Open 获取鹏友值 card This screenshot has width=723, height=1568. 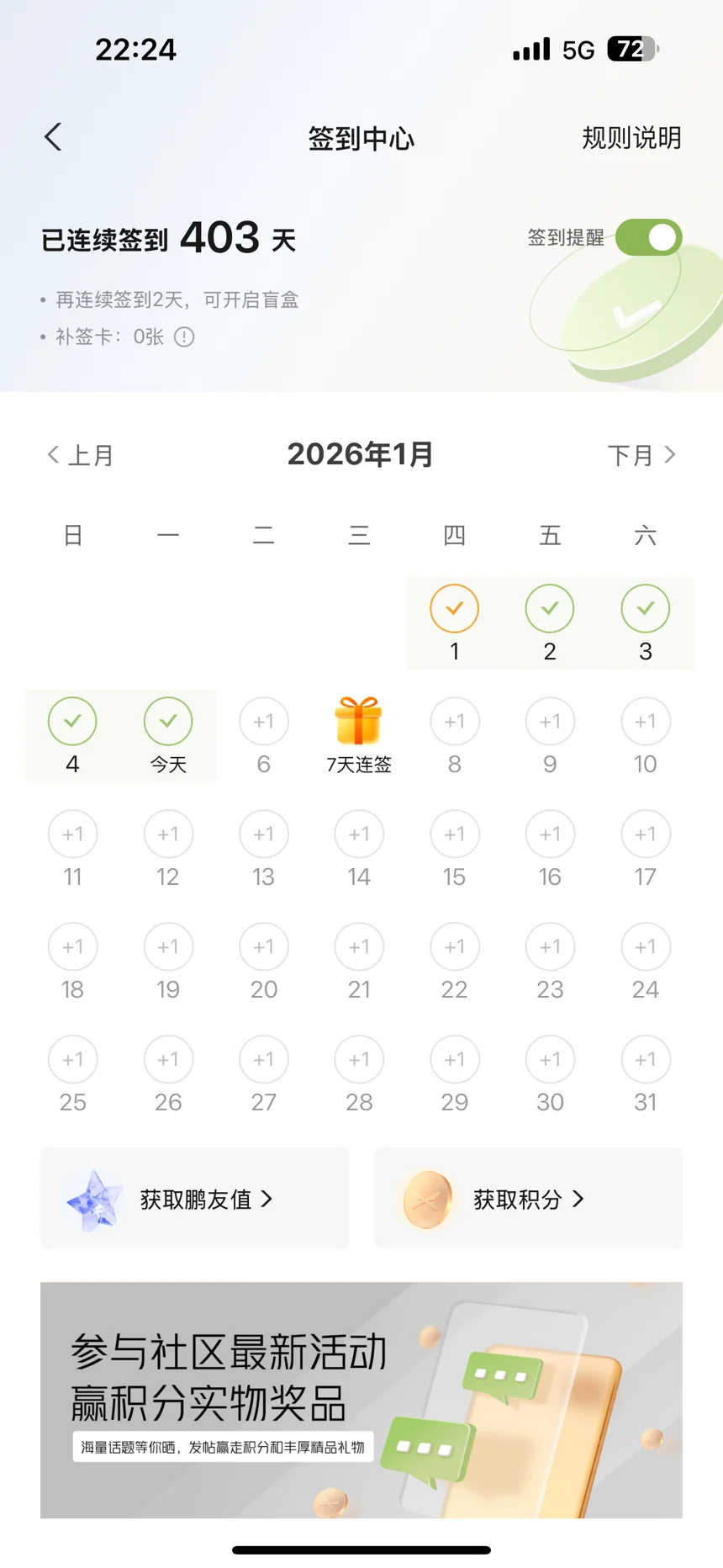194,1199
